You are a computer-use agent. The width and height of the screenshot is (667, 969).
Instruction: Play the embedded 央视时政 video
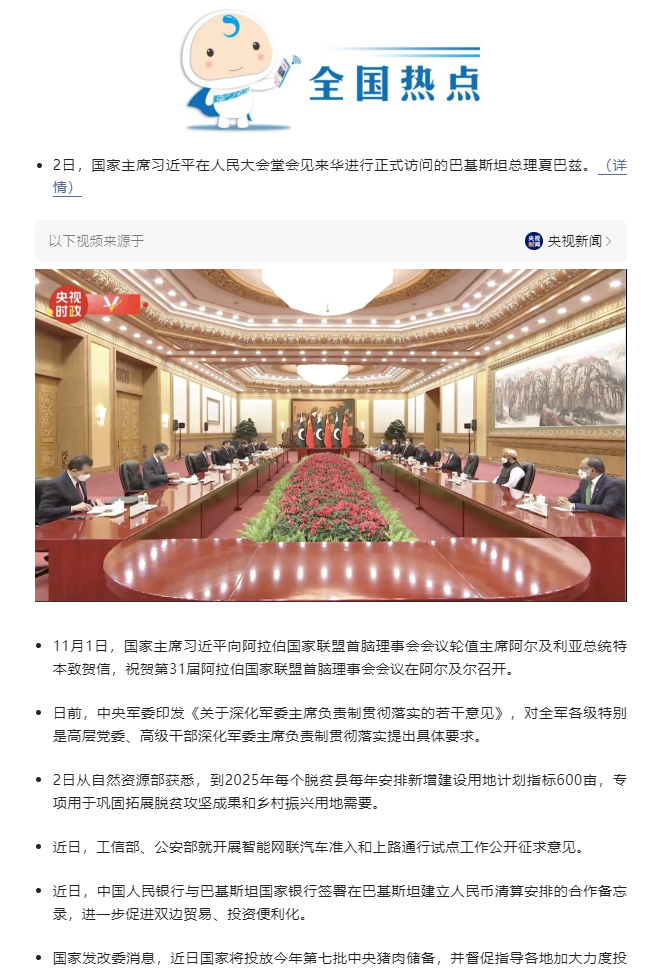[331, 435]
